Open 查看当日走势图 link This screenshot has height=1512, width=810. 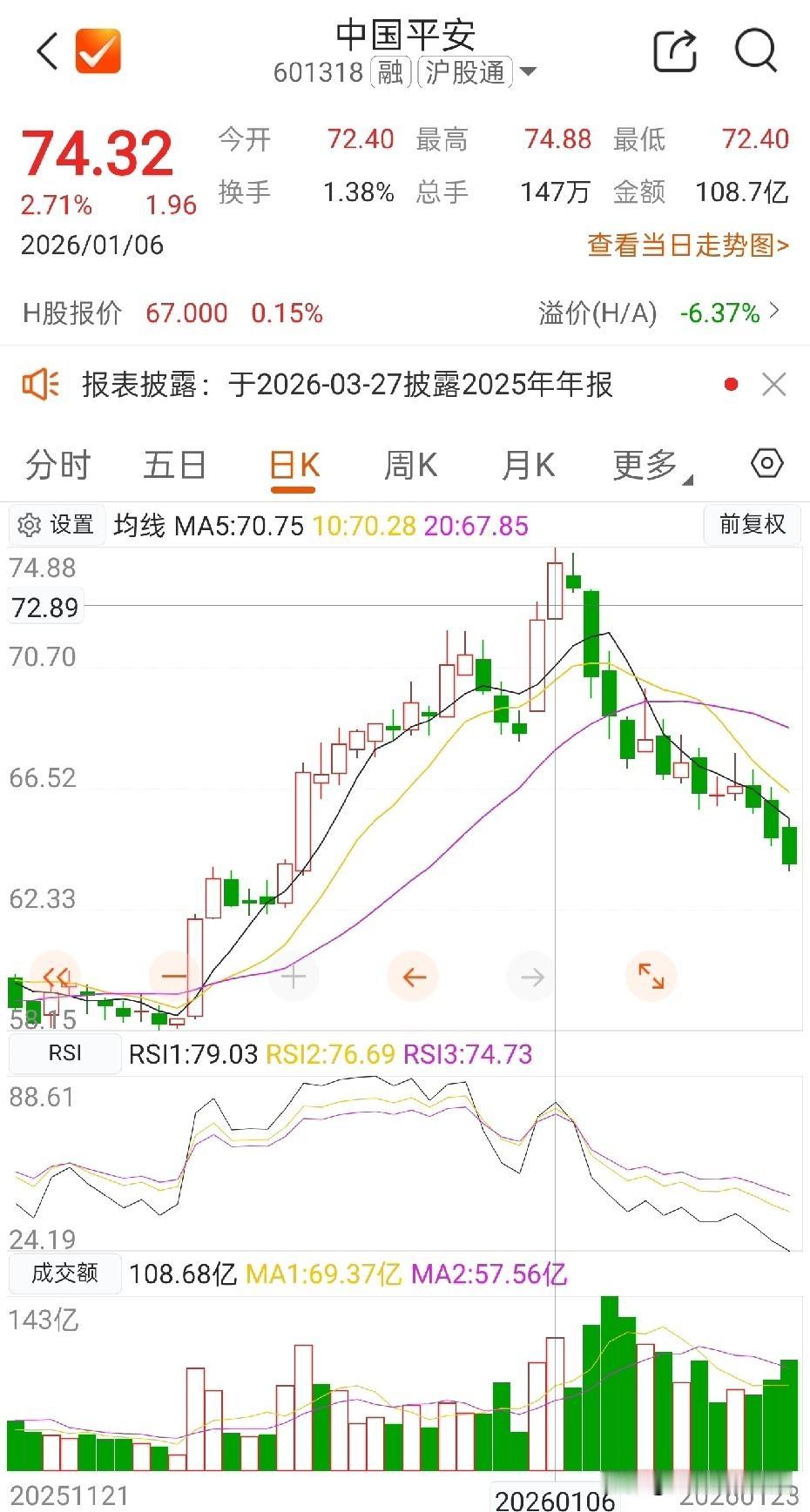[x=685, y=246]
